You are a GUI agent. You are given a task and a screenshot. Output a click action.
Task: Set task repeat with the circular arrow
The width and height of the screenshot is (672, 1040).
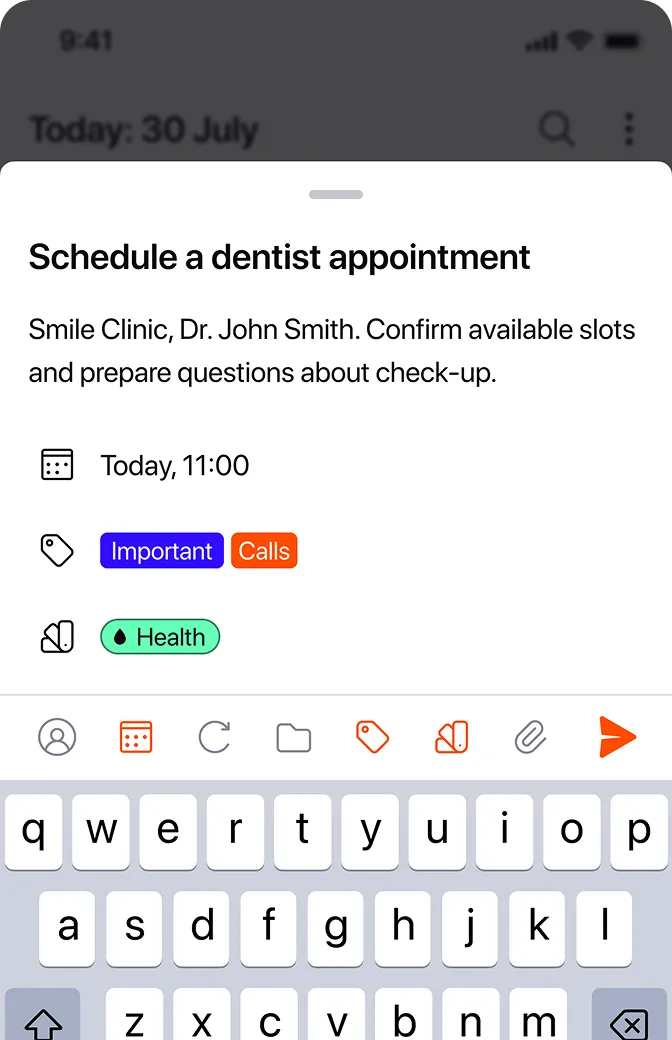coord(214,738)
